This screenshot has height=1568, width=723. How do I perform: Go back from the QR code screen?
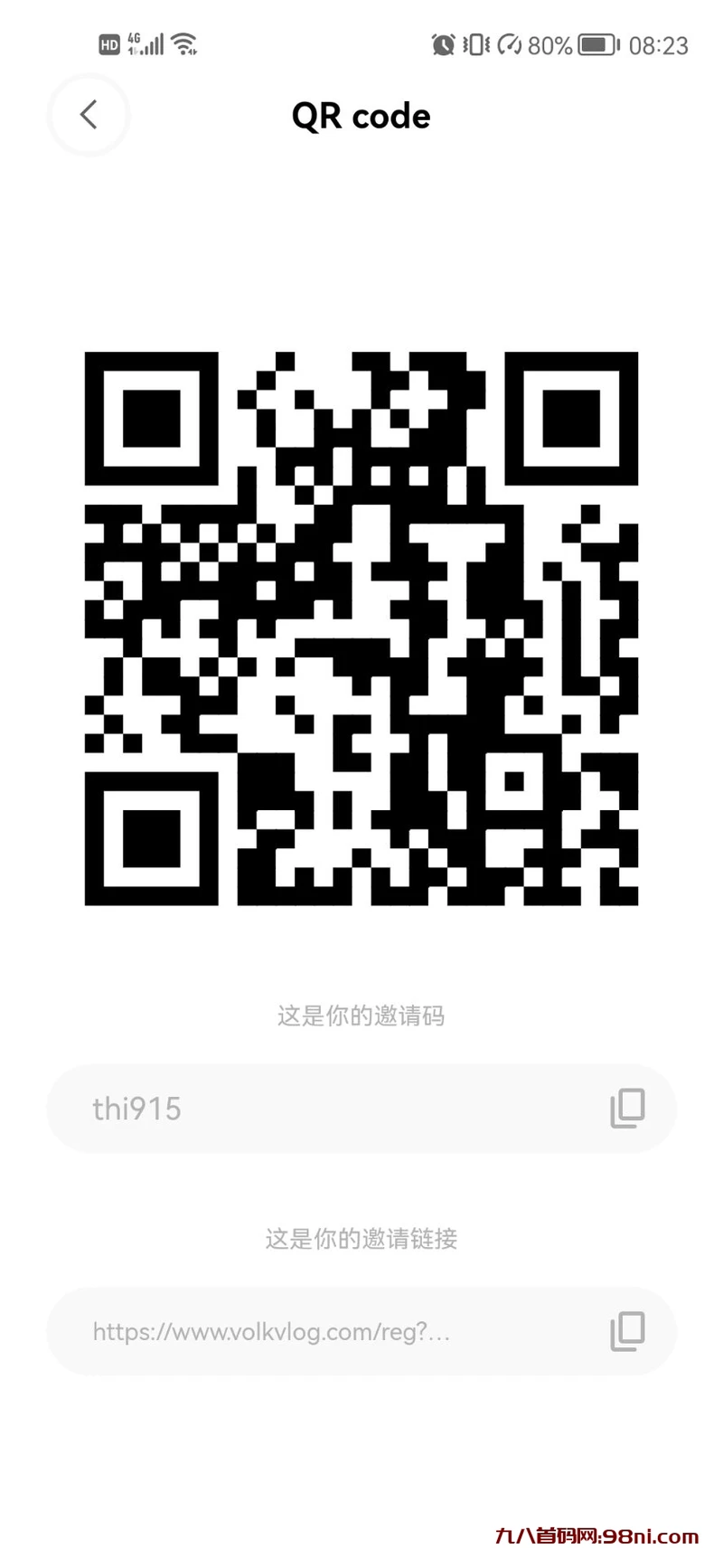coord(89,115)
